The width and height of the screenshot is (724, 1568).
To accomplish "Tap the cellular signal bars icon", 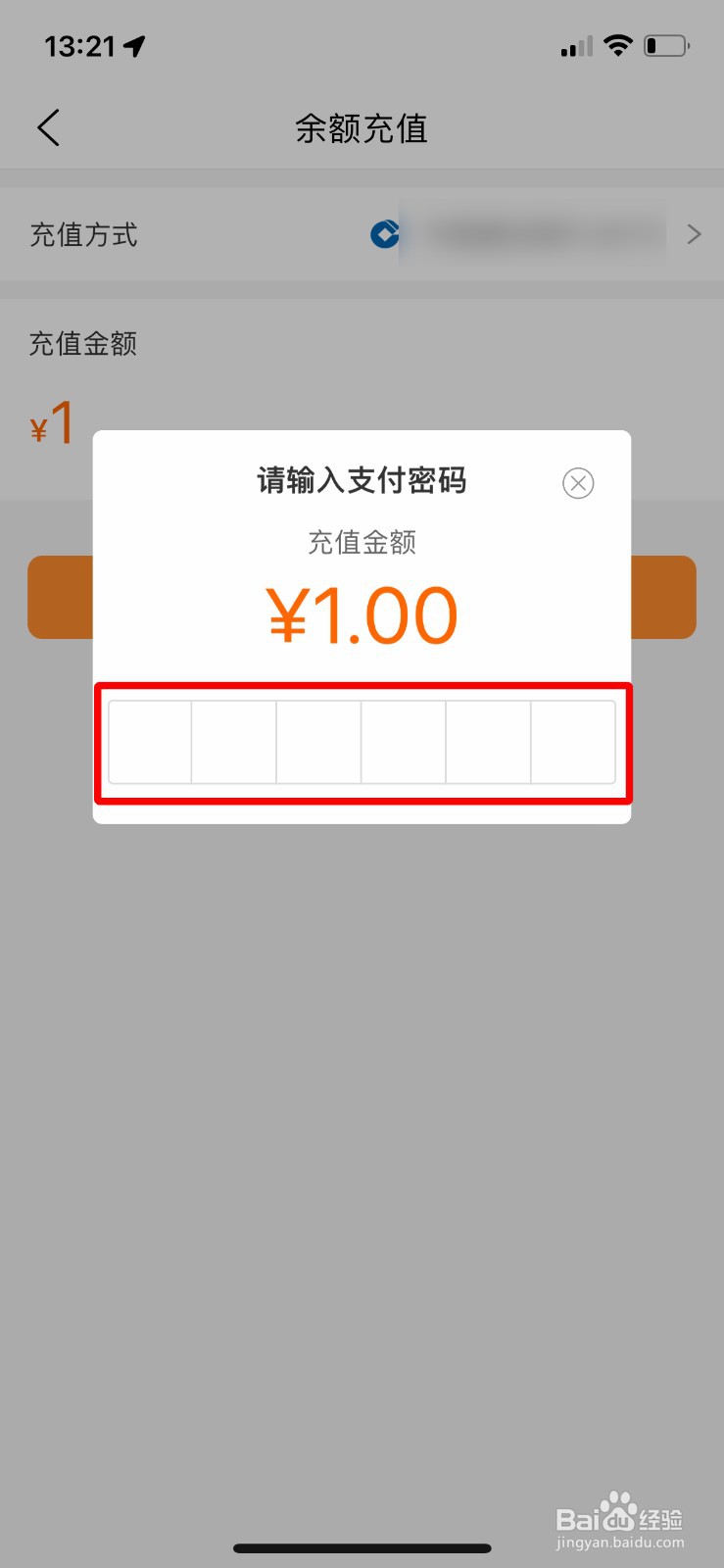I will click(x=574, y=46).
